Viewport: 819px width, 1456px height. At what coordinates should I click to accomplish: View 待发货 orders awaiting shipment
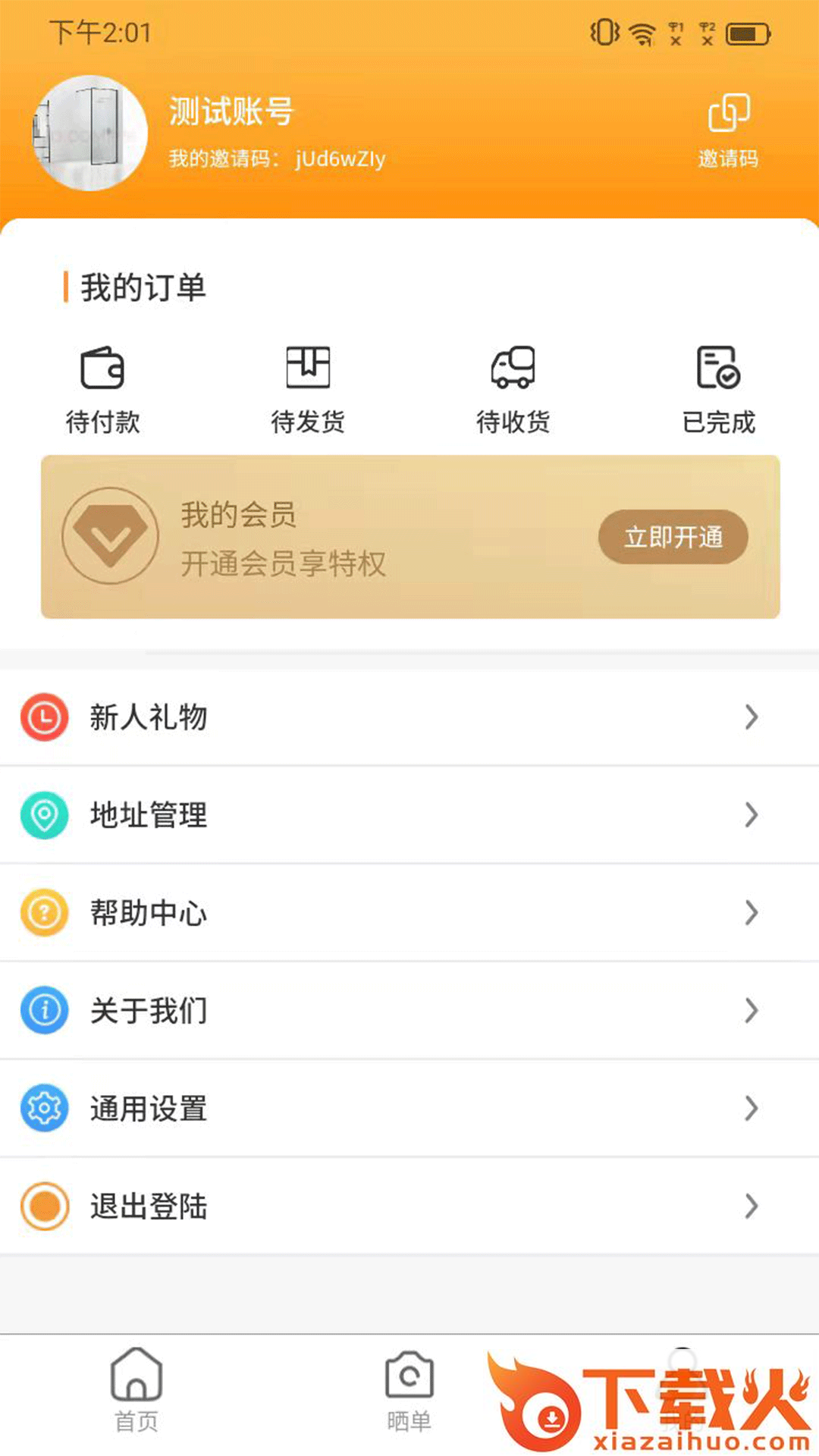point(308,390)
